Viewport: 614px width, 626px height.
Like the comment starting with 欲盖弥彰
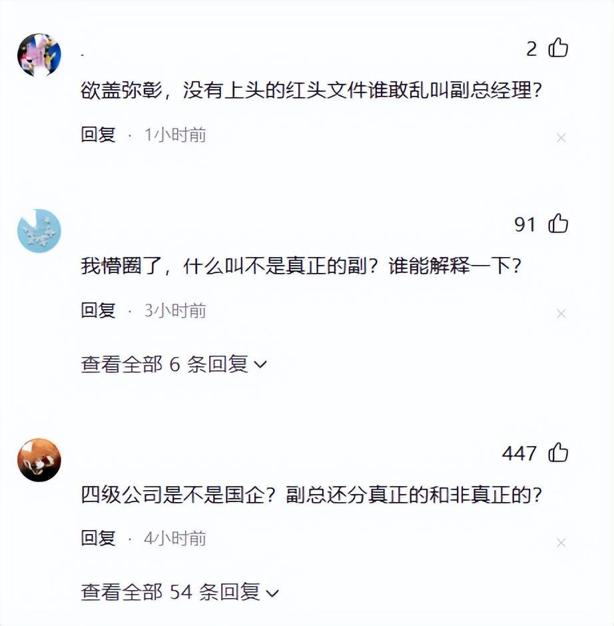[x=558, y=48]
